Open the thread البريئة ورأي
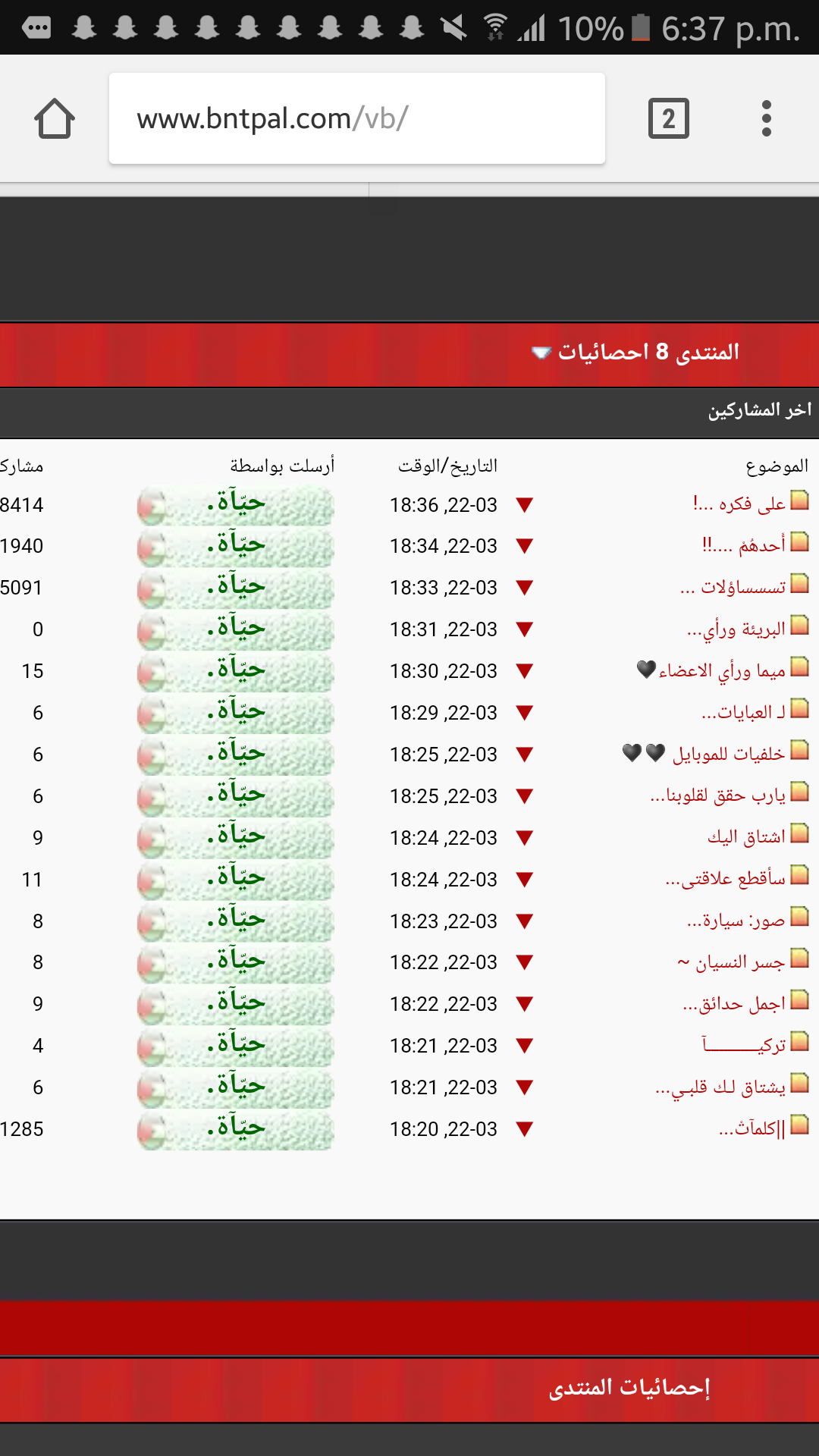The height and width of the screenshot is (1456, 819). (x=736, y=629)
